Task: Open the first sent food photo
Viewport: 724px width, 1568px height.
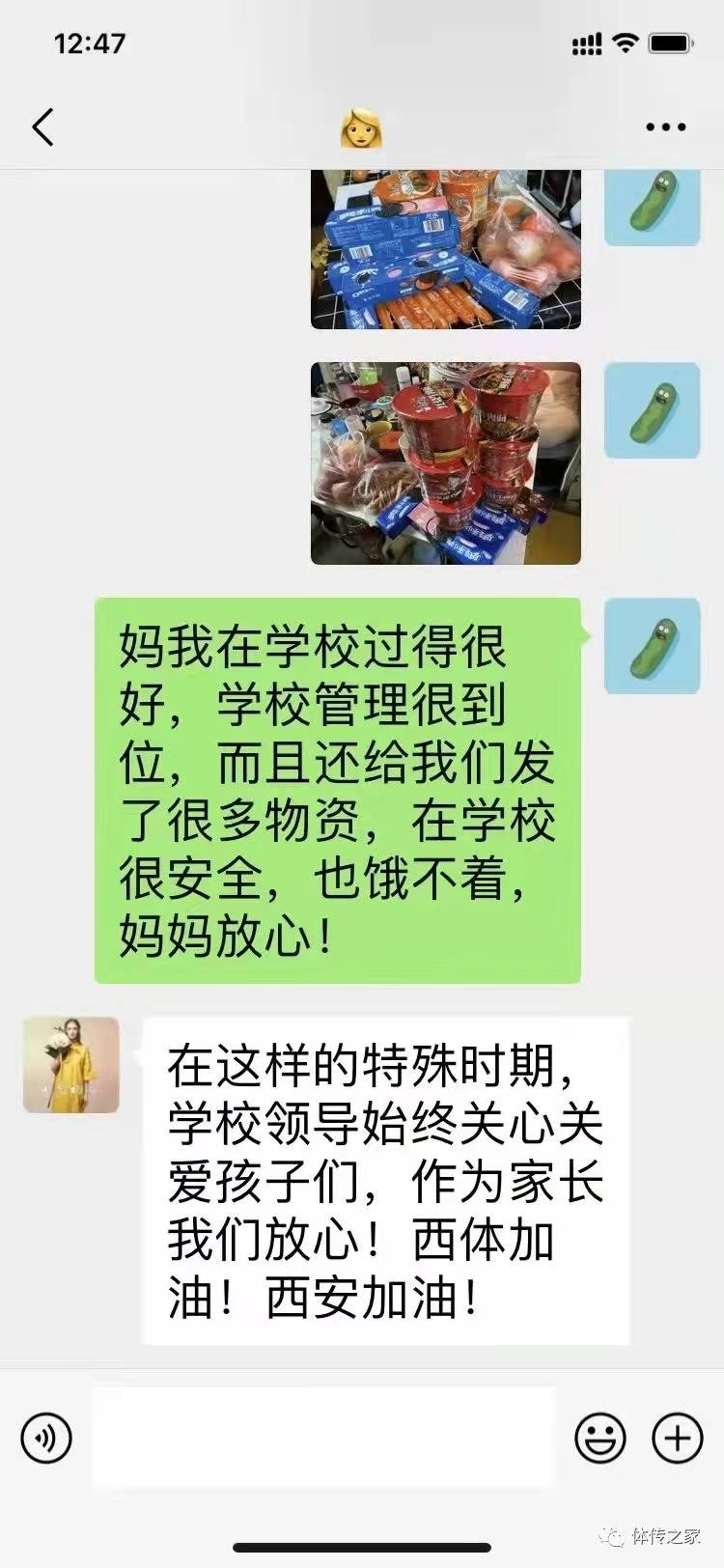Action: point(445,249)
